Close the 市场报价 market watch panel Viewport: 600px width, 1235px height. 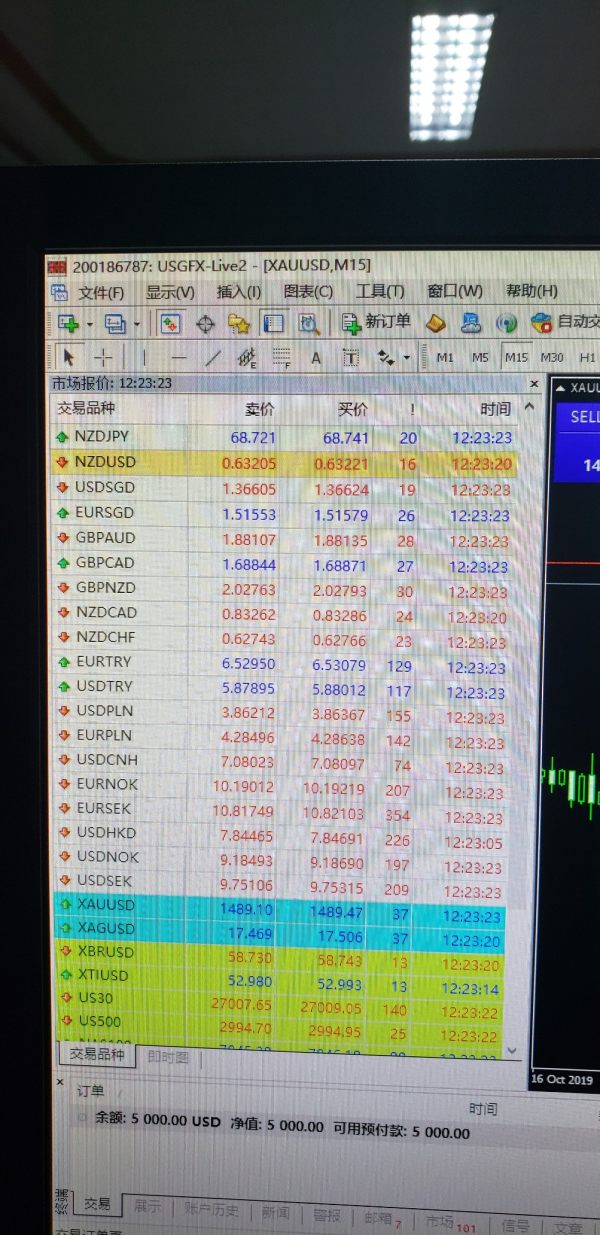(x=534, y=384)
